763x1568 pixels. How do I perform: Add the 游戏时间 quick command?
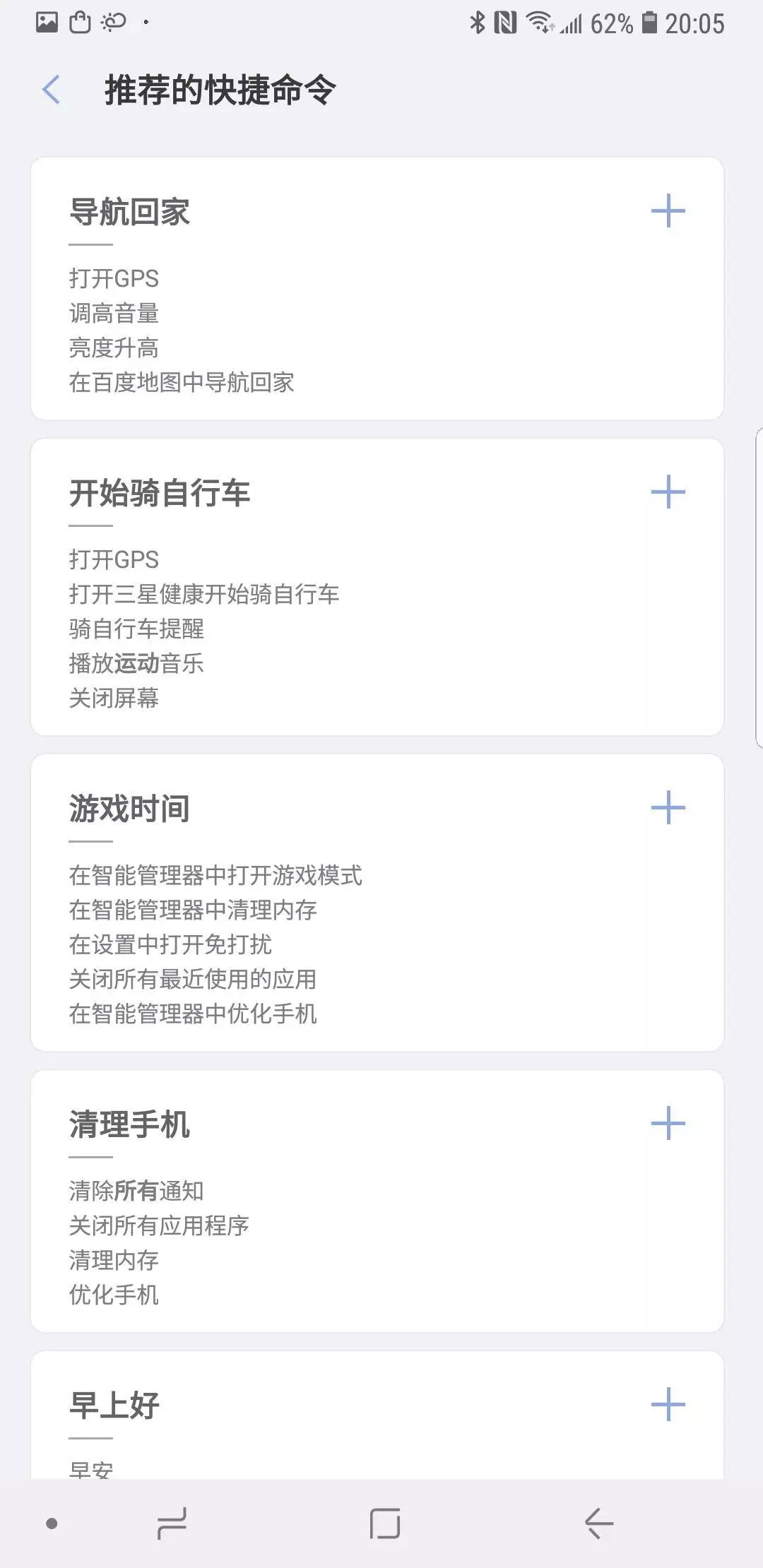point(668,807)
